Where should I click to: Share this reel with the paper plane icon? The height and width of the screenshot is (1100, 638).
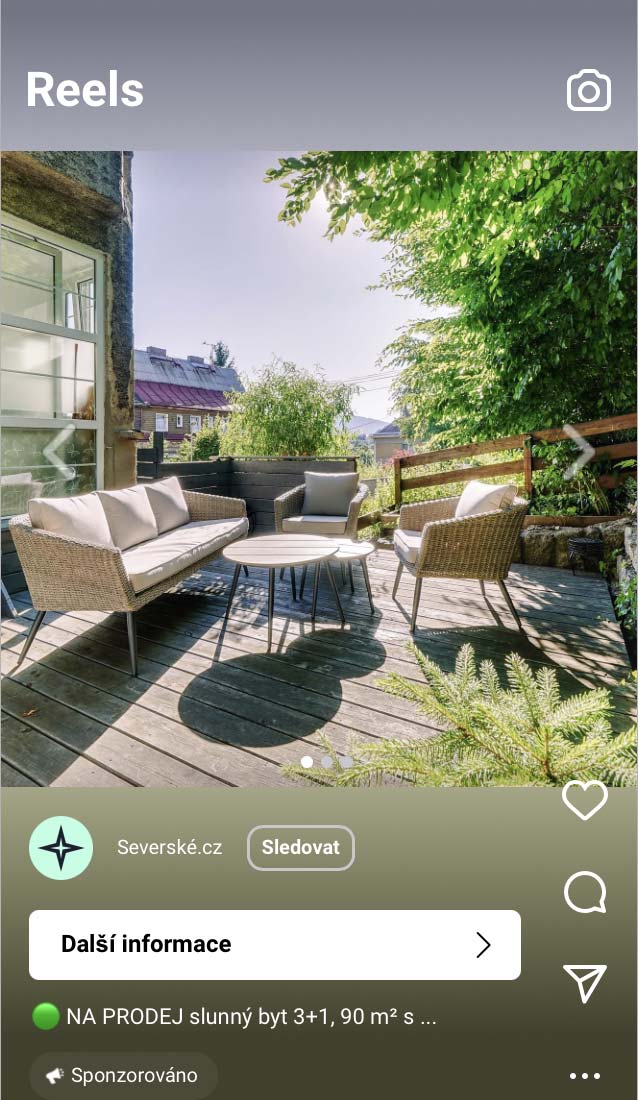point(585,983)
